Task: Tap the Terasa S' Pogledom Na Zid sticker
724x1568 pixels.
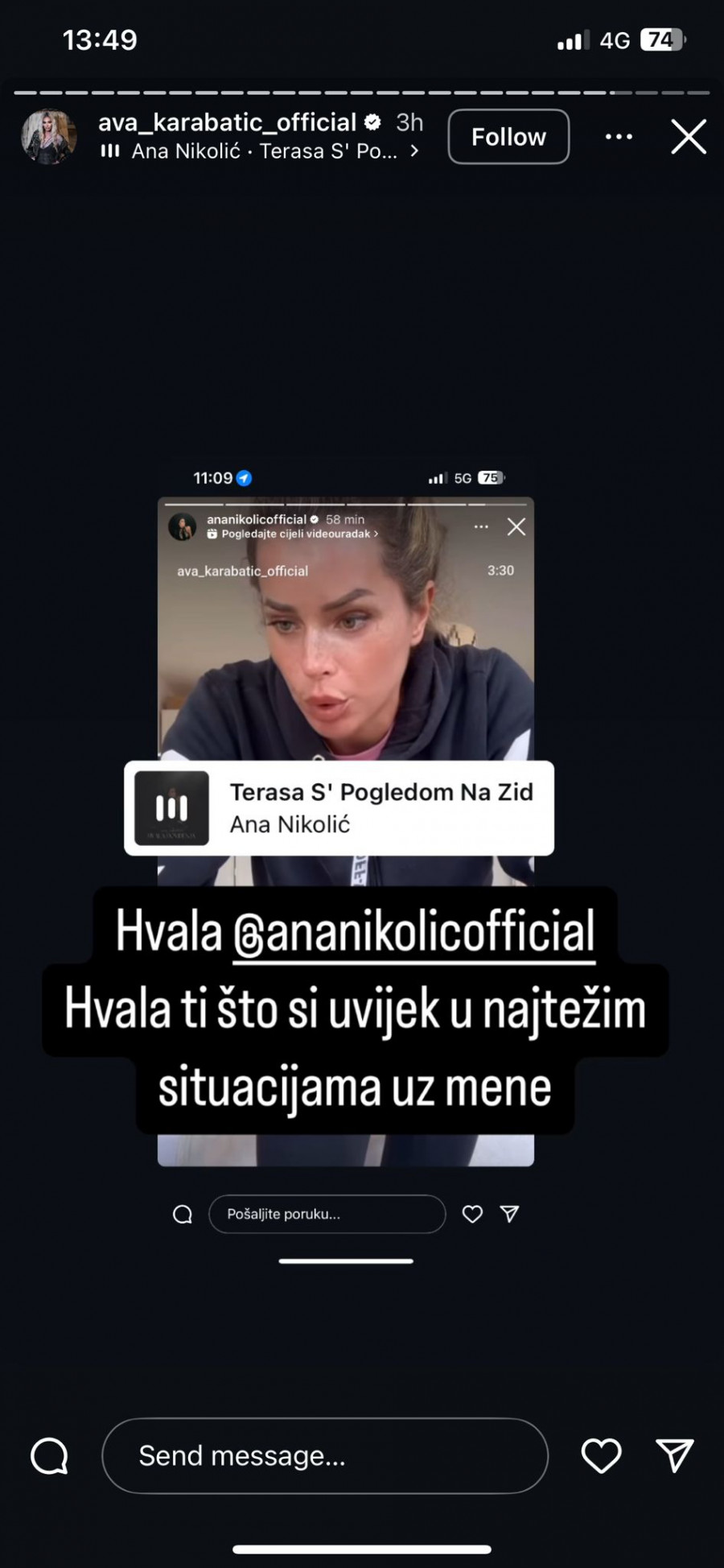Action: 339,808
